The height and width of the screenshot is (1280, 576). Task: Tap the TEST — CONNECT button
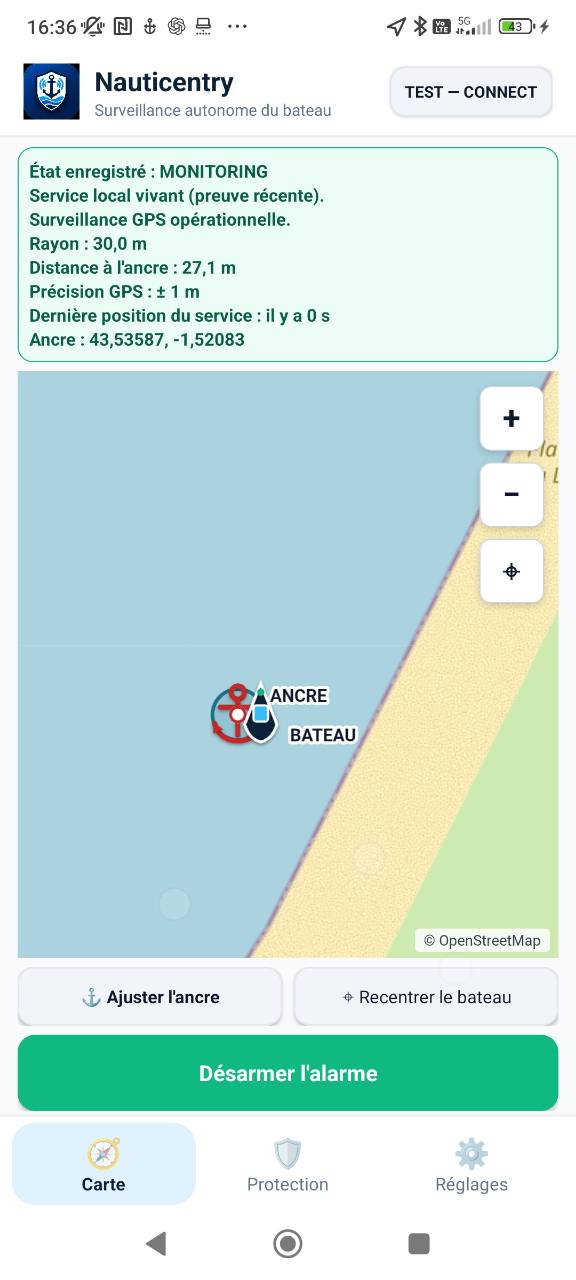point(471,92)
